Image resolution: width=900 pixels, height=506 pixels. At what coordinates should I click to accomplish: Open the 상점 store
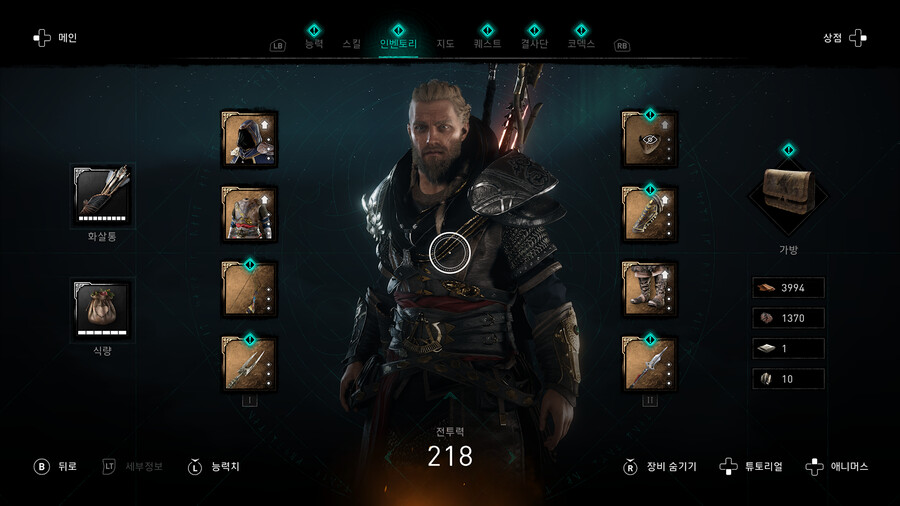[x=845, y=38]
